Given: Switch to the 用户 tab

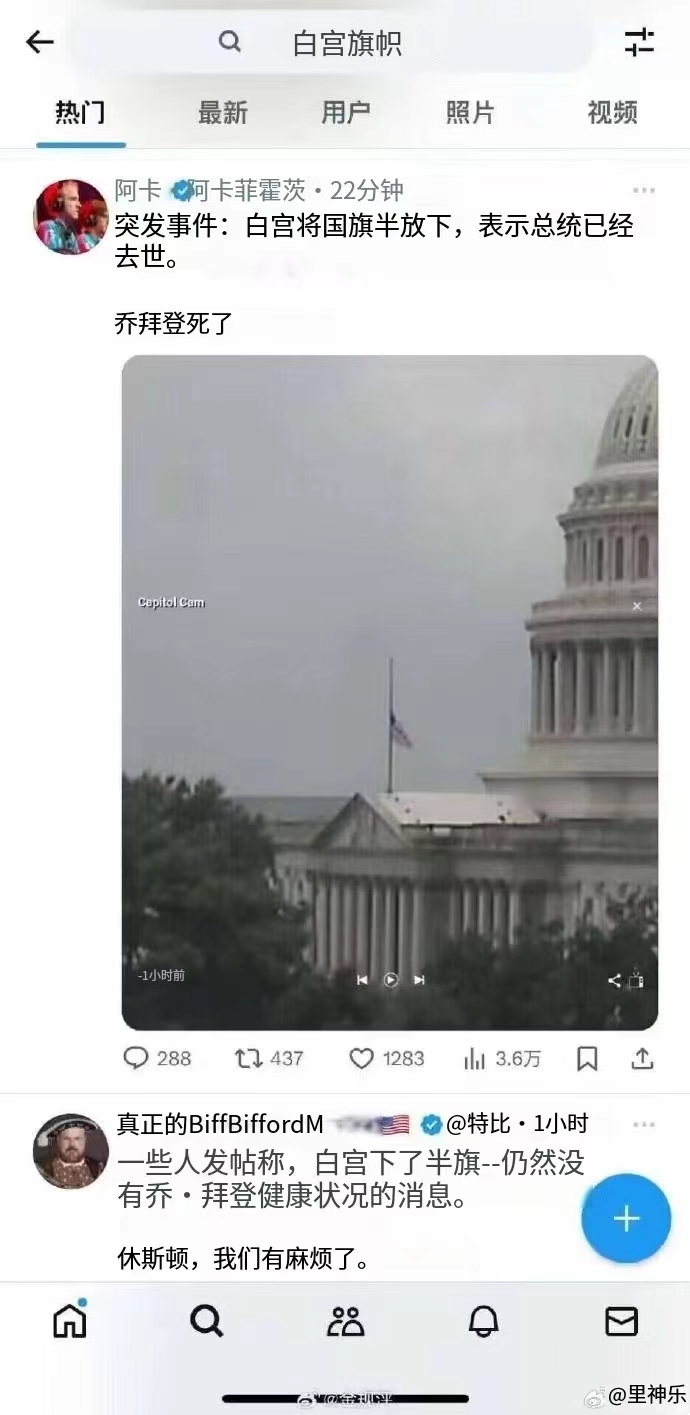Looking at the screenshot, I should tap(346, 113).
